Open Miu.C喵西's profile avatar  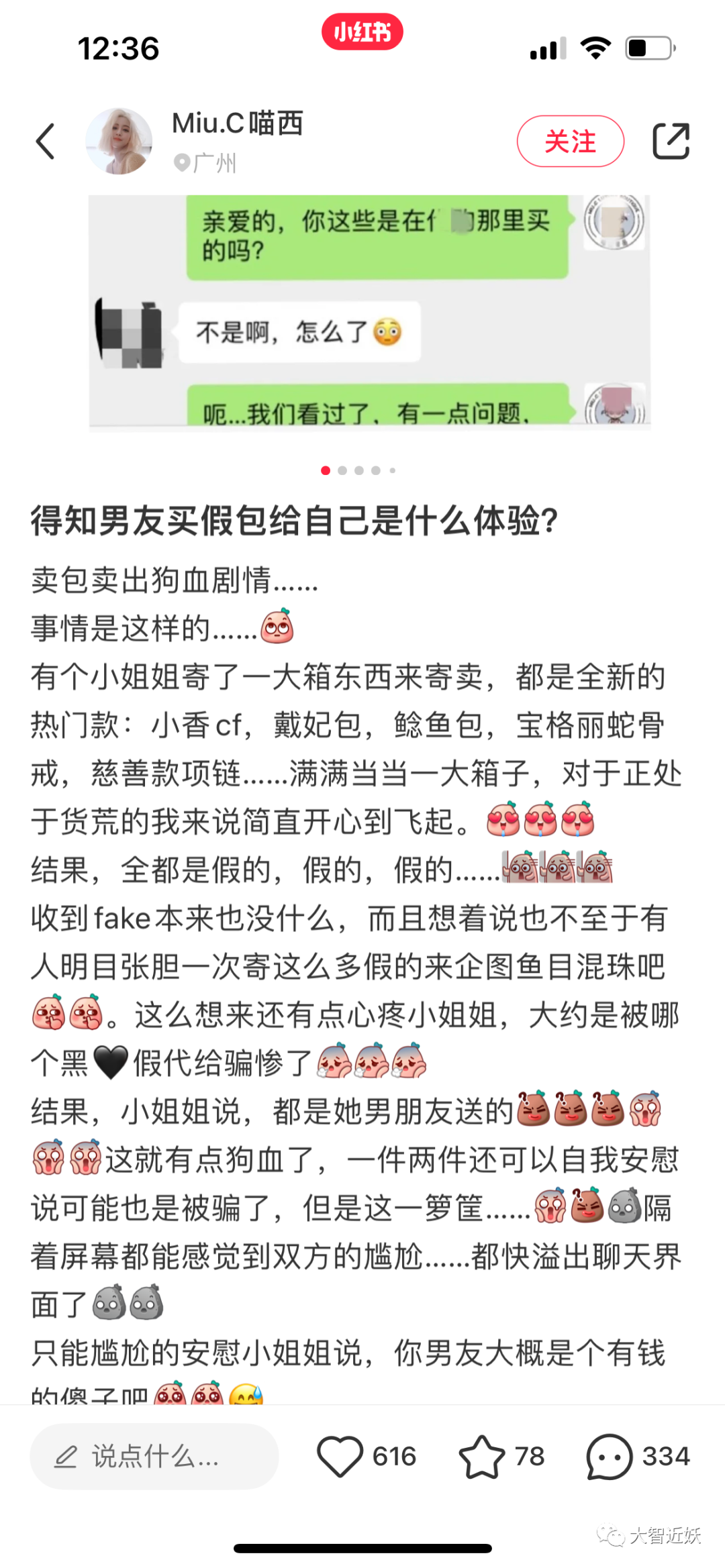pyautogui.click(x=119, y=142)
